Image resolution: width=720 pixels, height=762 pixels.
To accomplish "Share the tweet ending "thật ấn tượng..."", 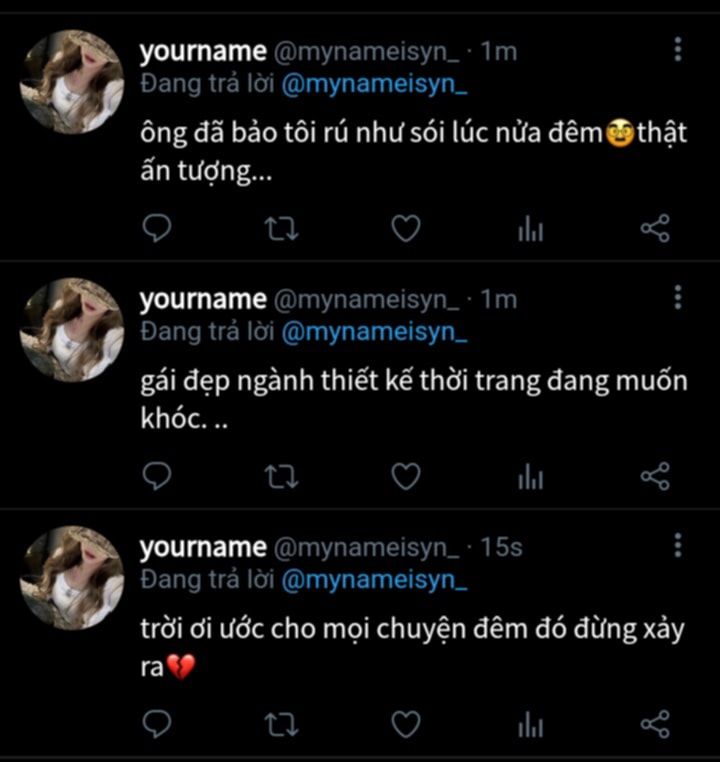I will 654,230.
